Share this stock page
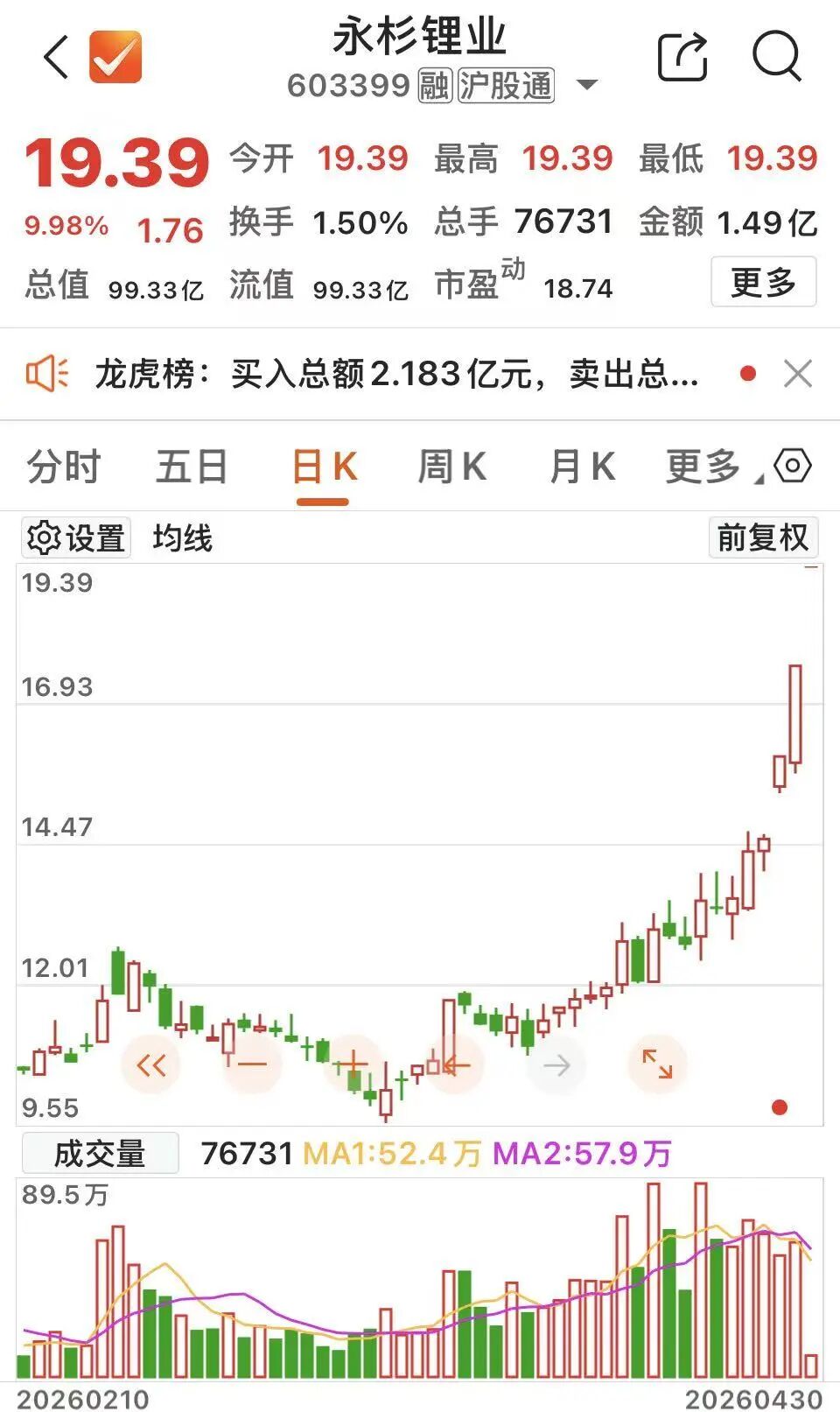Viewport: 840px width, 1412px height. 682,58
